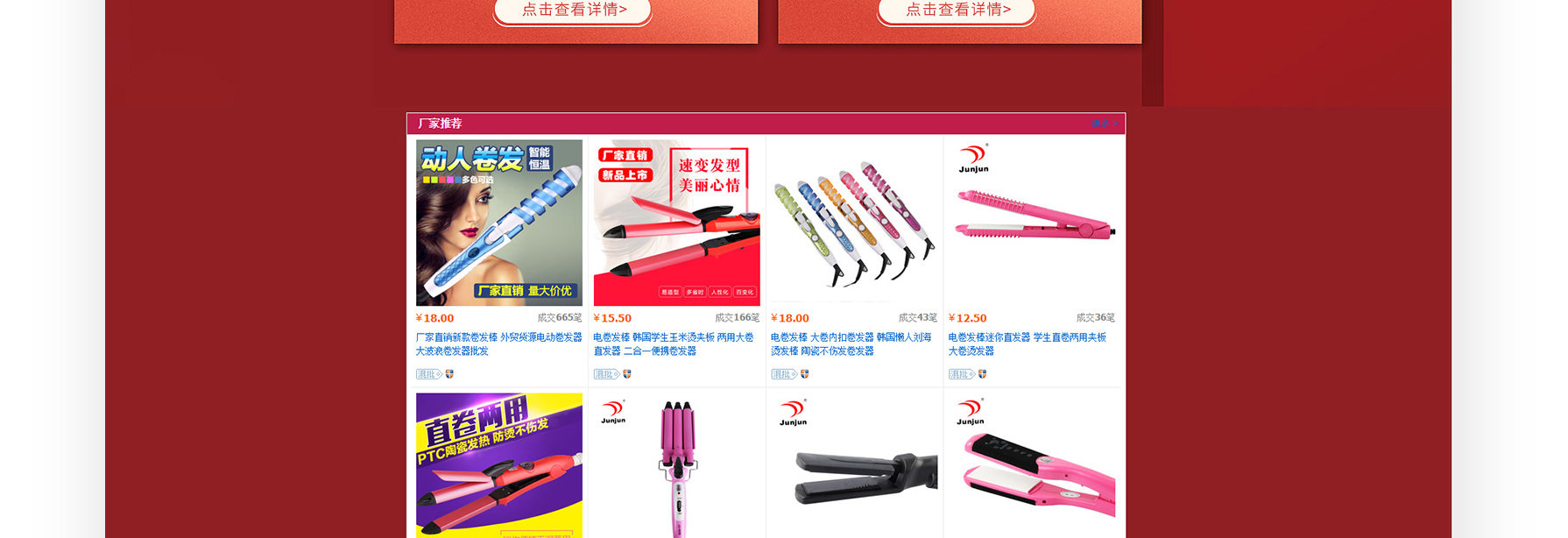The height and width of the screenshot is (538, 1568).
Task: Open title link 电卷发棒迷你直发器 学生直卷两用夹板
Action: pyautogui.click(x=1027, y=337)
